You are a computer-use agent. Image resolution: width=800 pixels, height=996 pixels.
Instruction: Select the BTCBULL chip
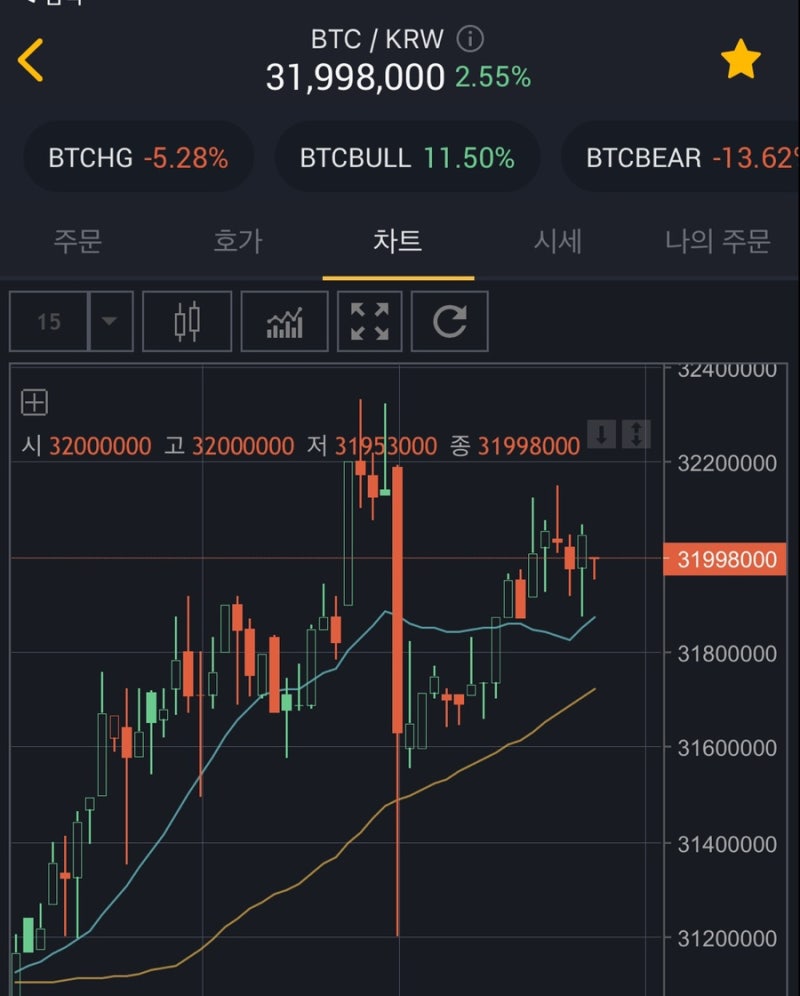pyautogui.click(x=407, y=158)
